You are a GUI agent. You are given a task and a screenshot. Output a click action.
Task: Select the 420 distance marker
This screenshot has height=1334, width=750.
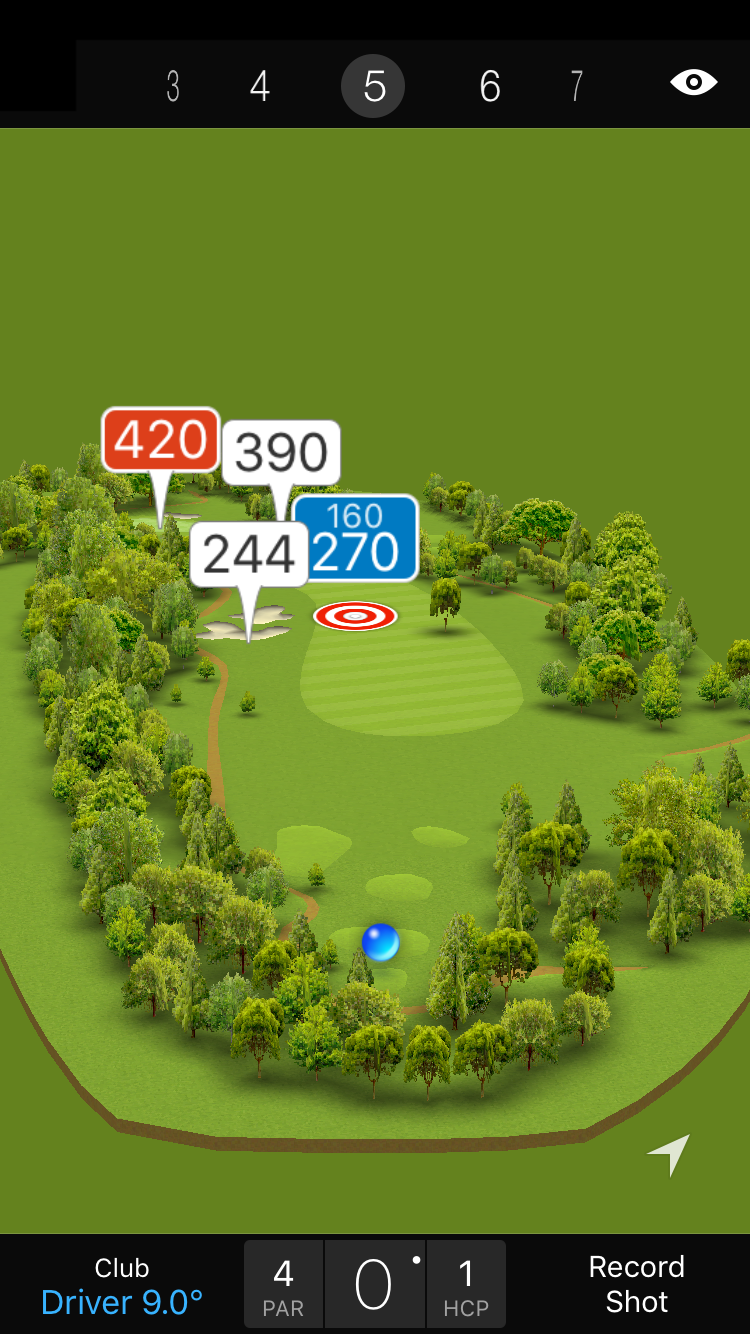(160, 440)
